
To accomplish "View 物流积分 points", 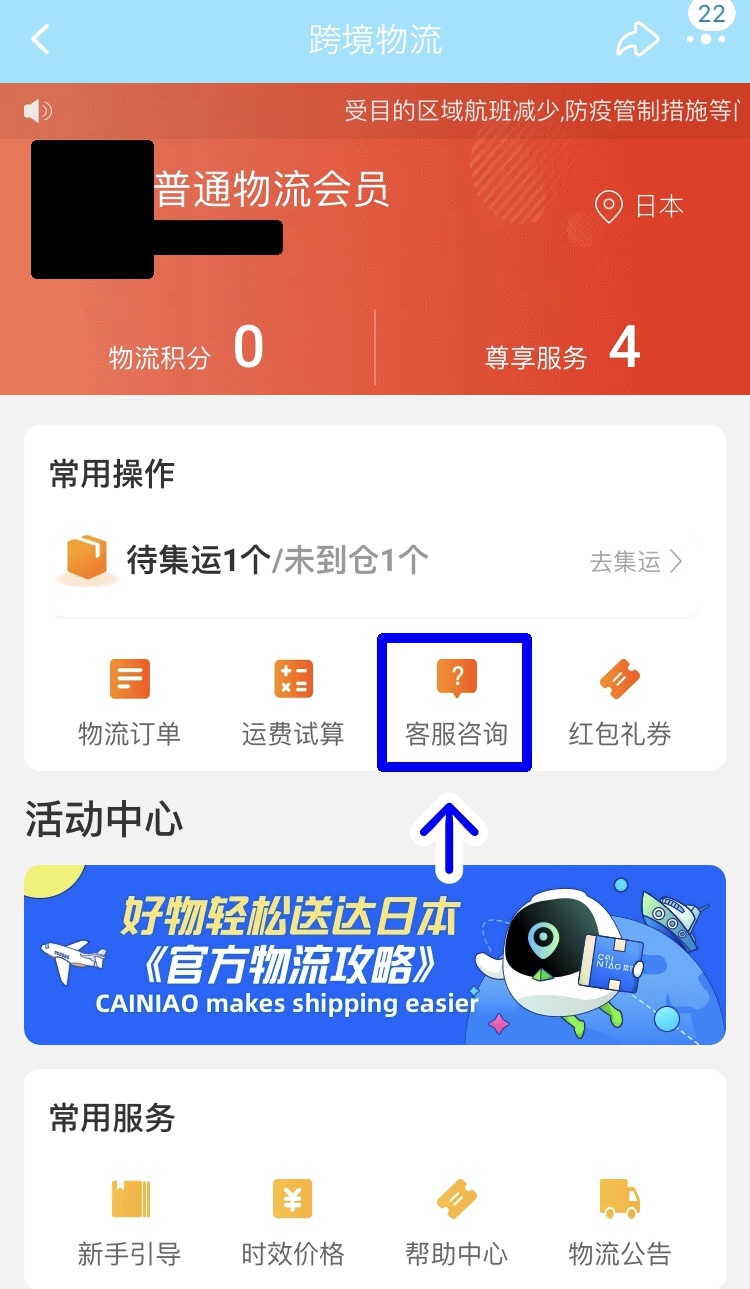I will point(187,350).
